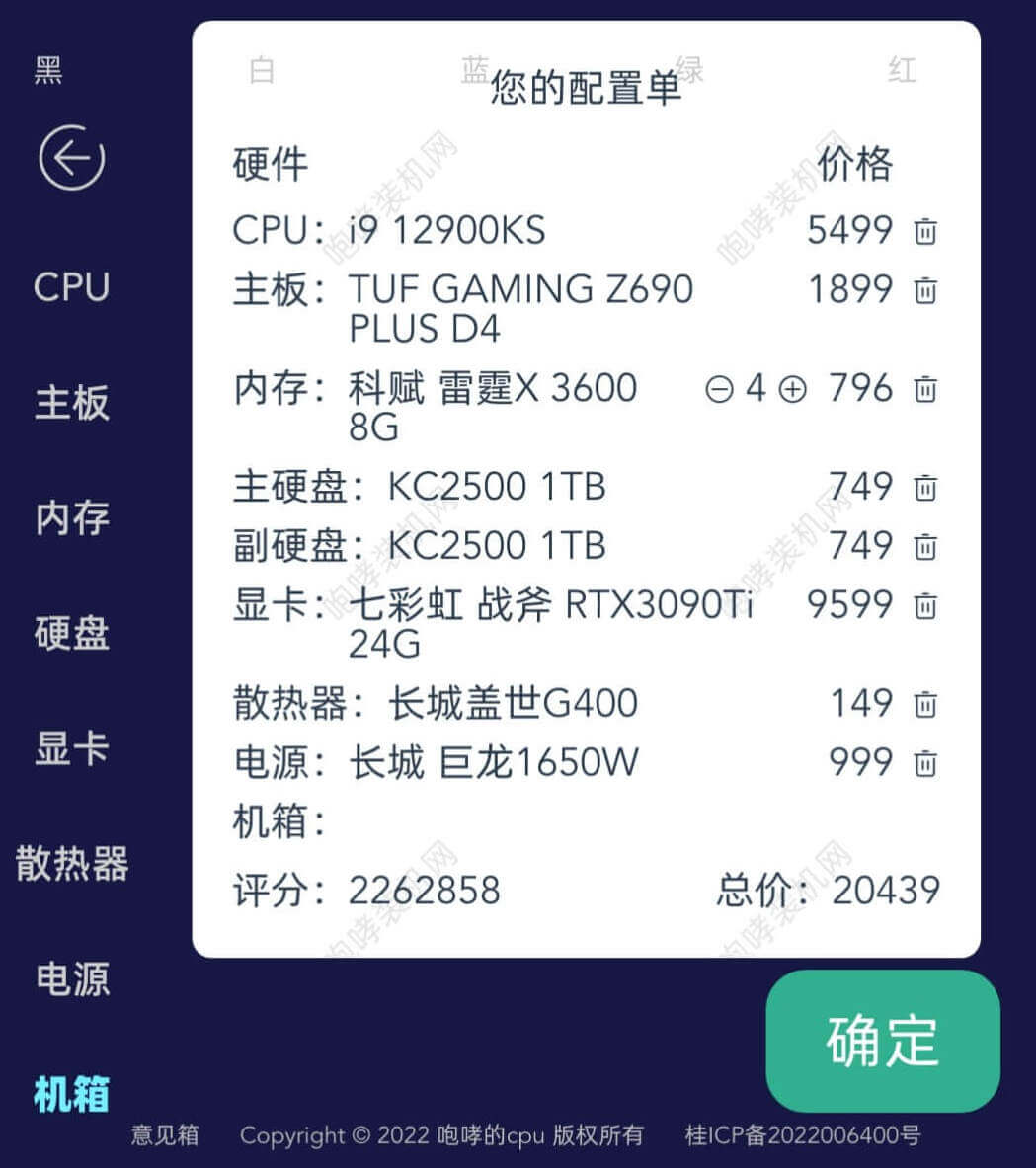Switch to the 散热器 category
Screen dimensions: 1036x1168
[71, 863]
